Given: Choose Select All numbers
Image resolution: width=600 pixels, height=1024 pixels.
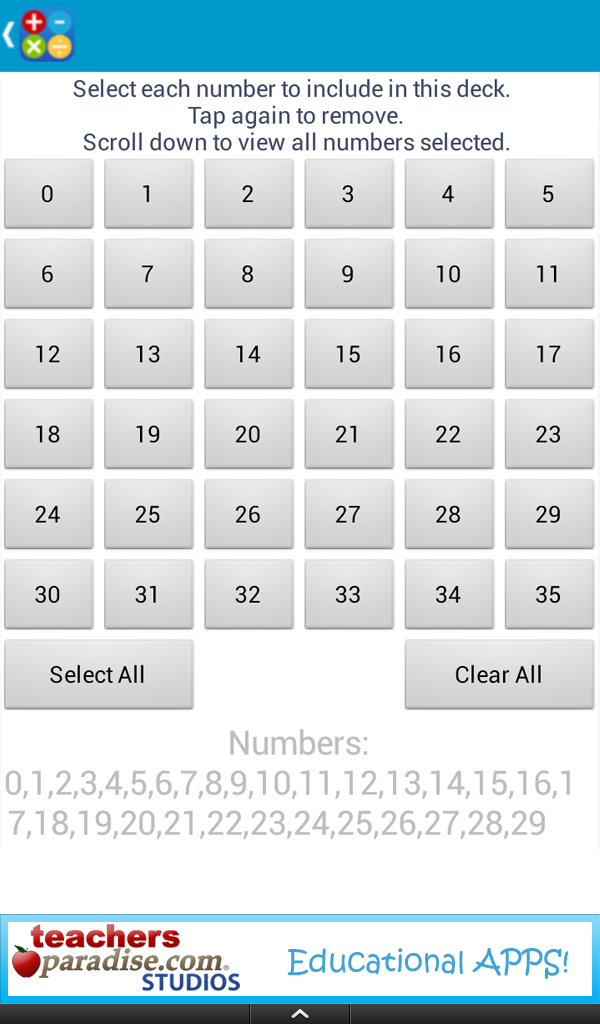Looking at the screenshot, I should point(98,674).
